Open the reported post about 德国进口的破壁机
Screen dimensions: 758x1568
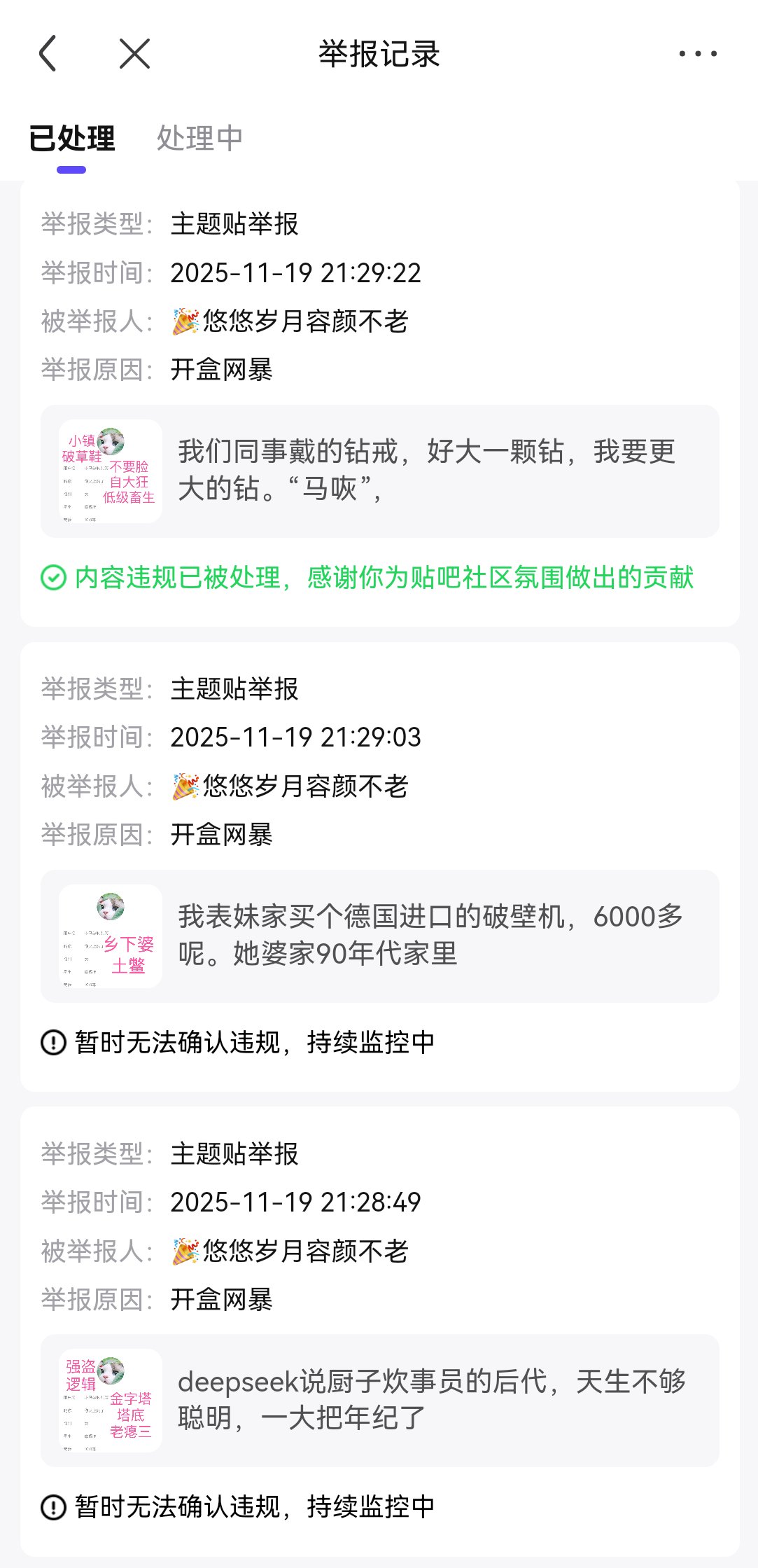click(379, 936)
